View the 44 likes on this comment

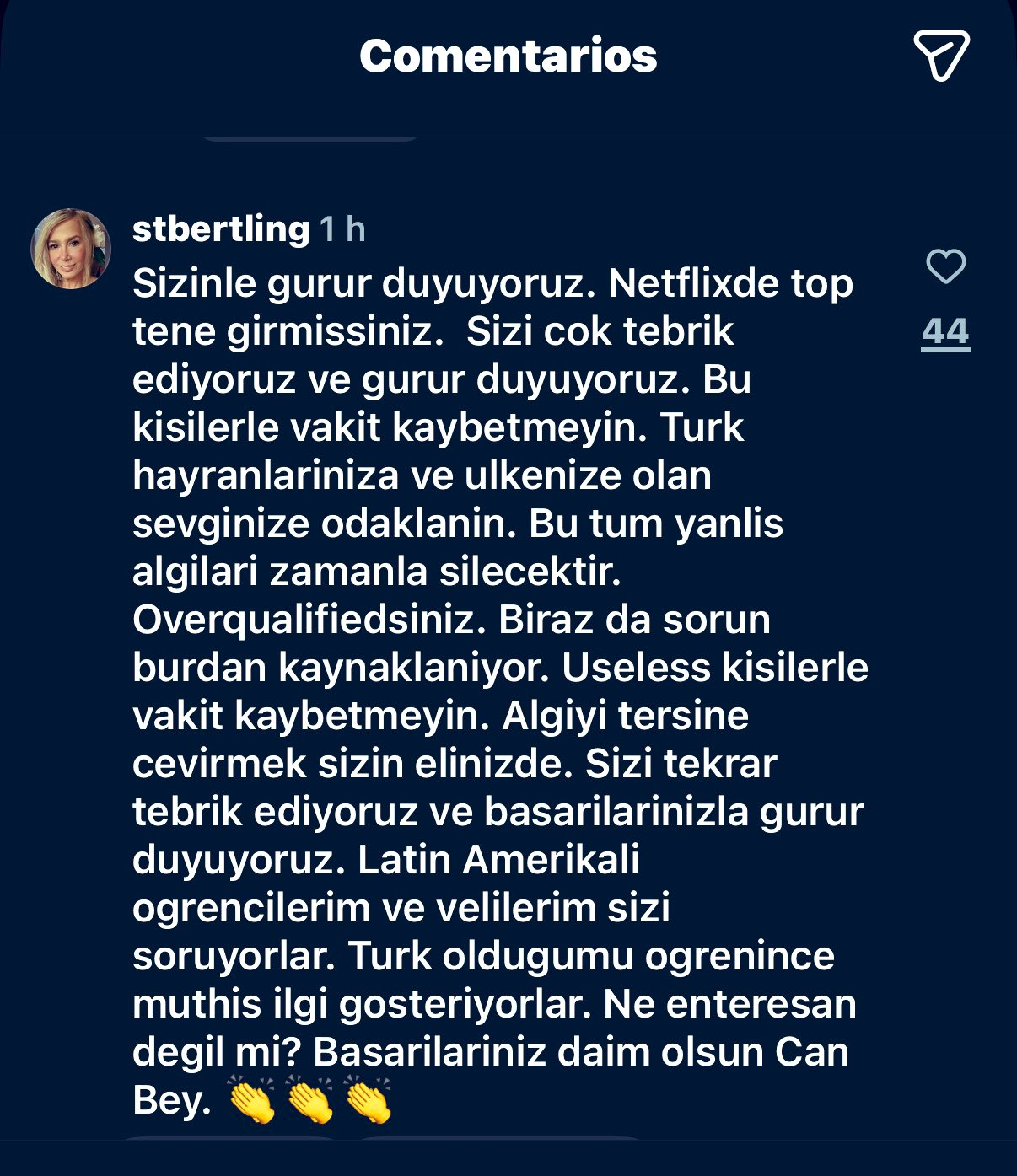pos(945,331)
